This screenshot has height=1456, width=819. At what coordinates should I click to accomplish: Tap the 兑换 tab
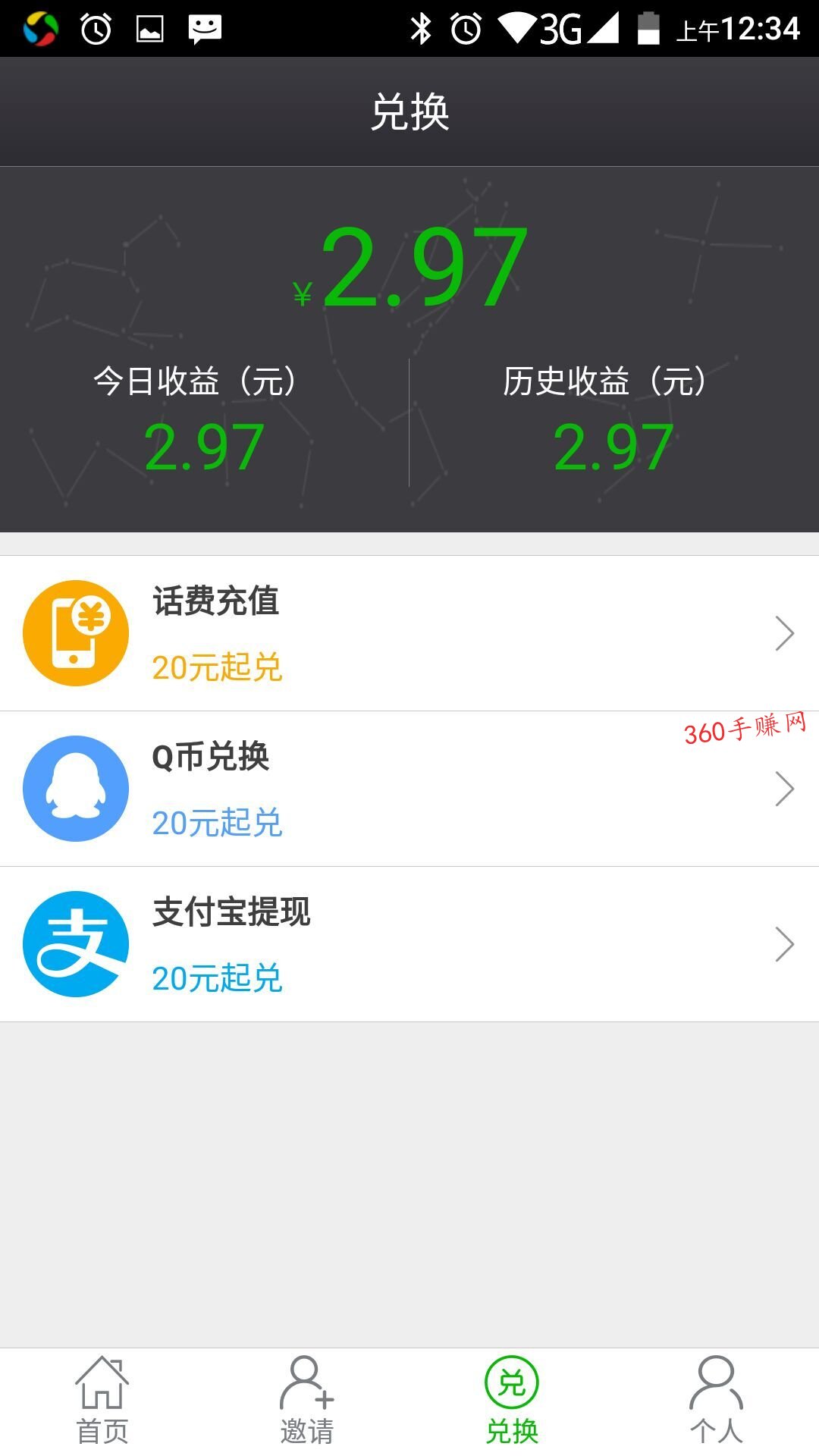tap(512, 1401)
